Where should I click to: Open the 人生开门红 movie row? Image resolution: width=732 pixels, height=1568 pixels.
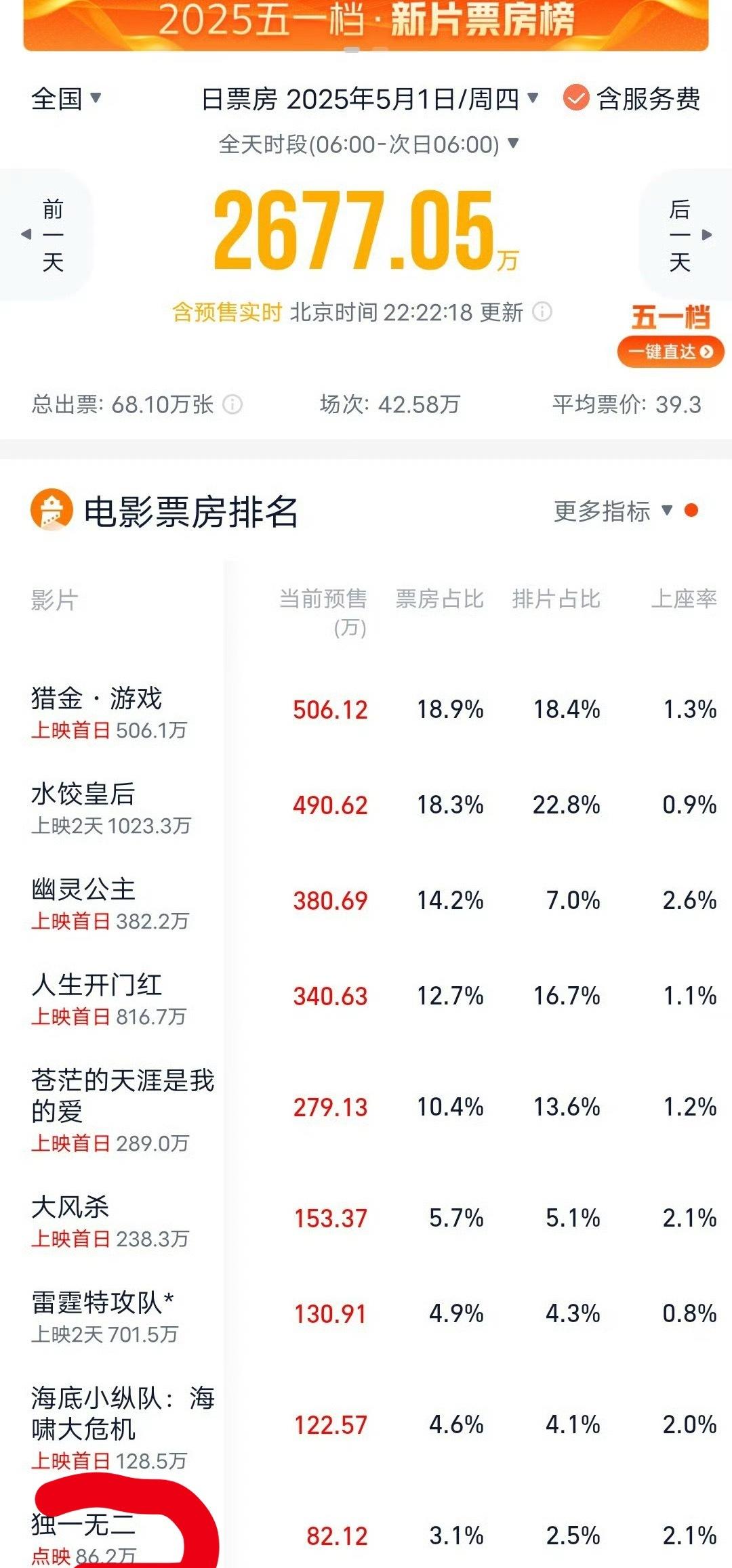pos(366,998)
